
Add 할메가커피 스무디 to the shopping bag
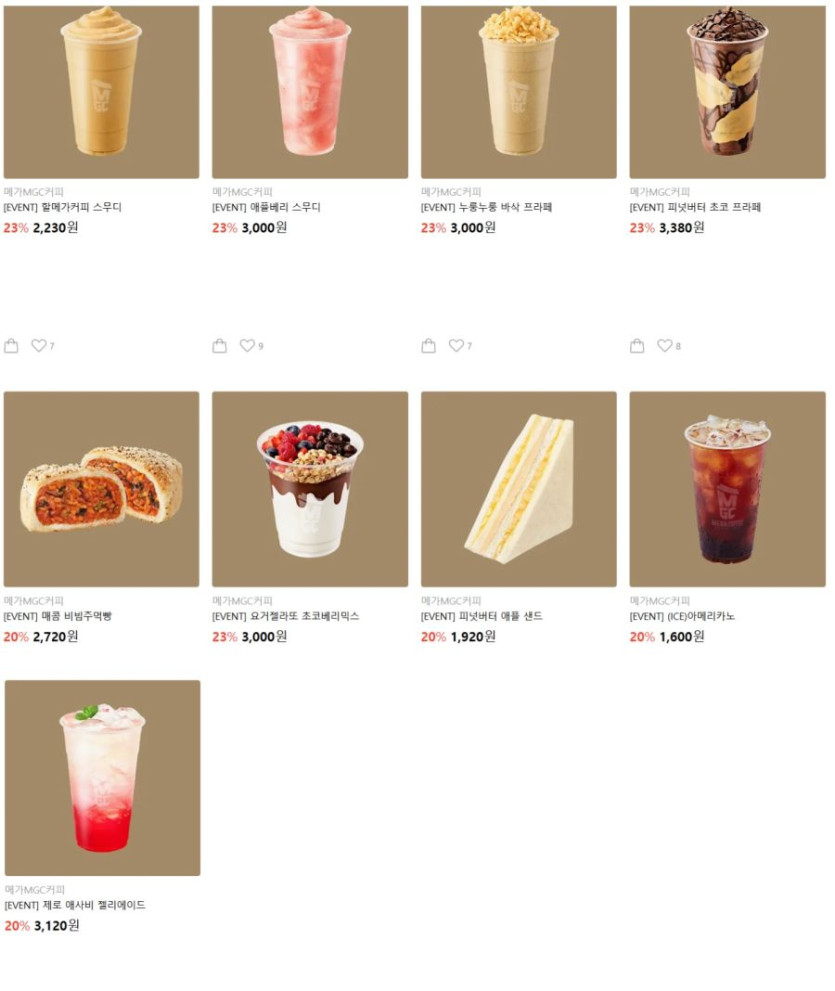pyautogui.click(x=11, y=346)
